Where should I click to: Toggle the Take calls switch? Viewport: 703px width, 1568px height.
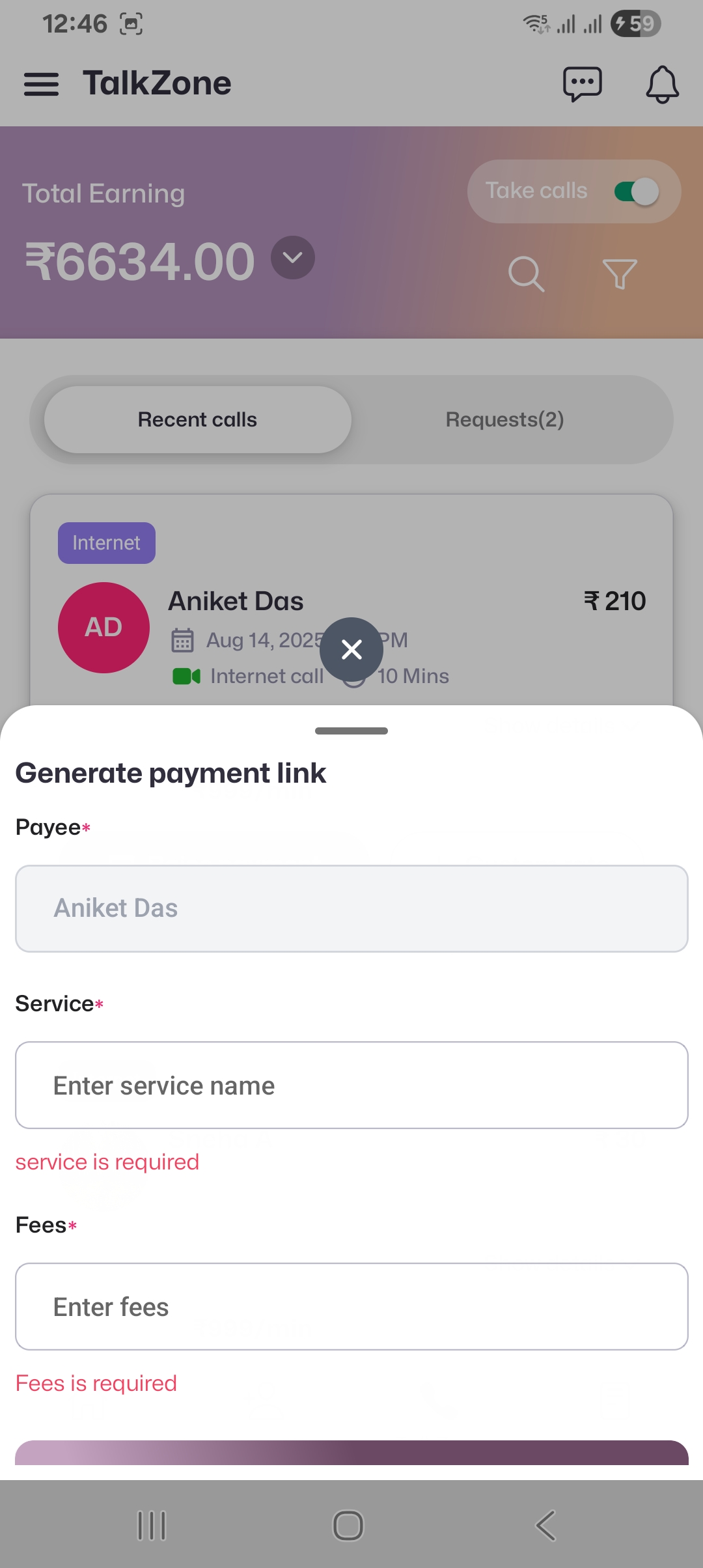click(x=636, y=191)
